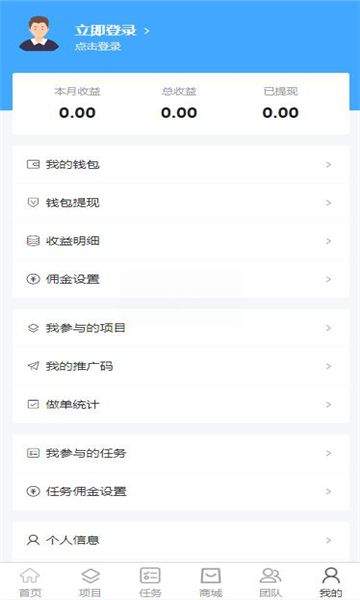Tap 立即登录 to log in
Viewport: 360px width, 600px height.
106,30
